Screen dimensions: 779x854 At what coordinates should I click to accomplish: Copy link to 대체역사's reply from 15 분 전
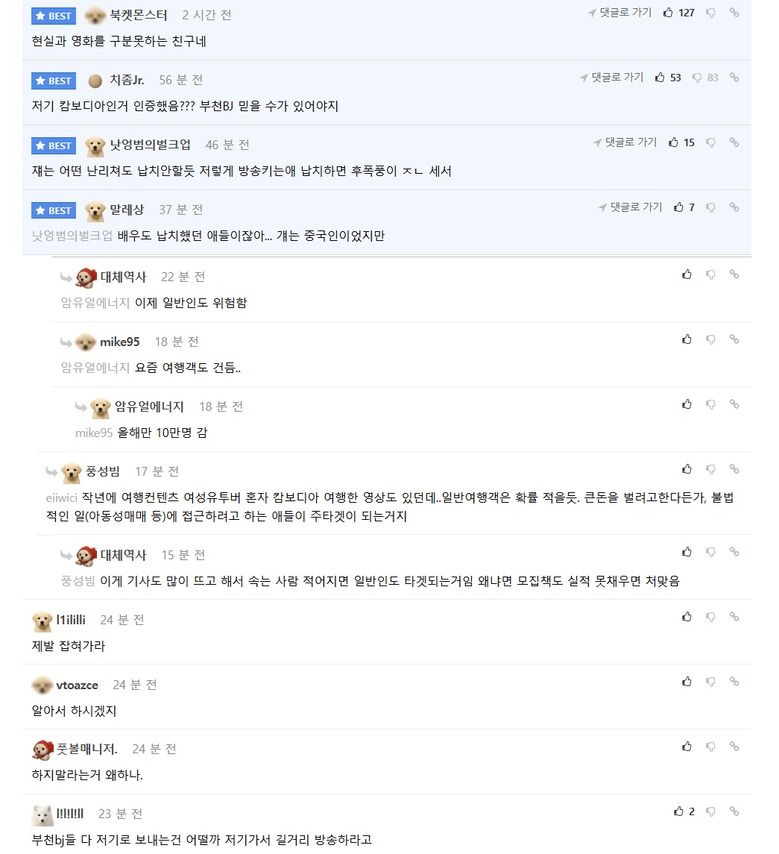[734, 552]
